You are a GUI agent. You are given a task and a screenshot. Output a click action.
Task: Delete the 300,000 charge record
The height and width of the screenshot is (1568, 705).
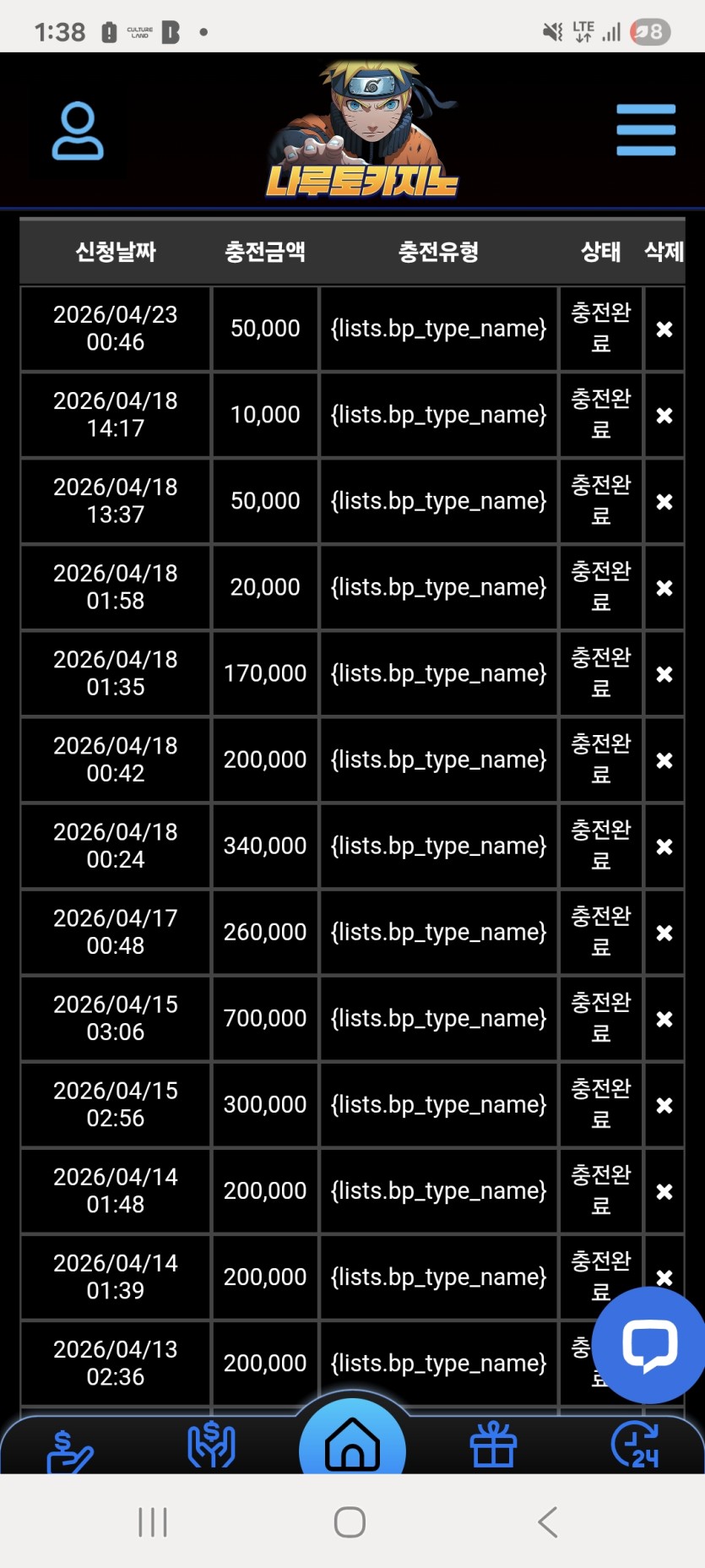[x=664, y=1105]
